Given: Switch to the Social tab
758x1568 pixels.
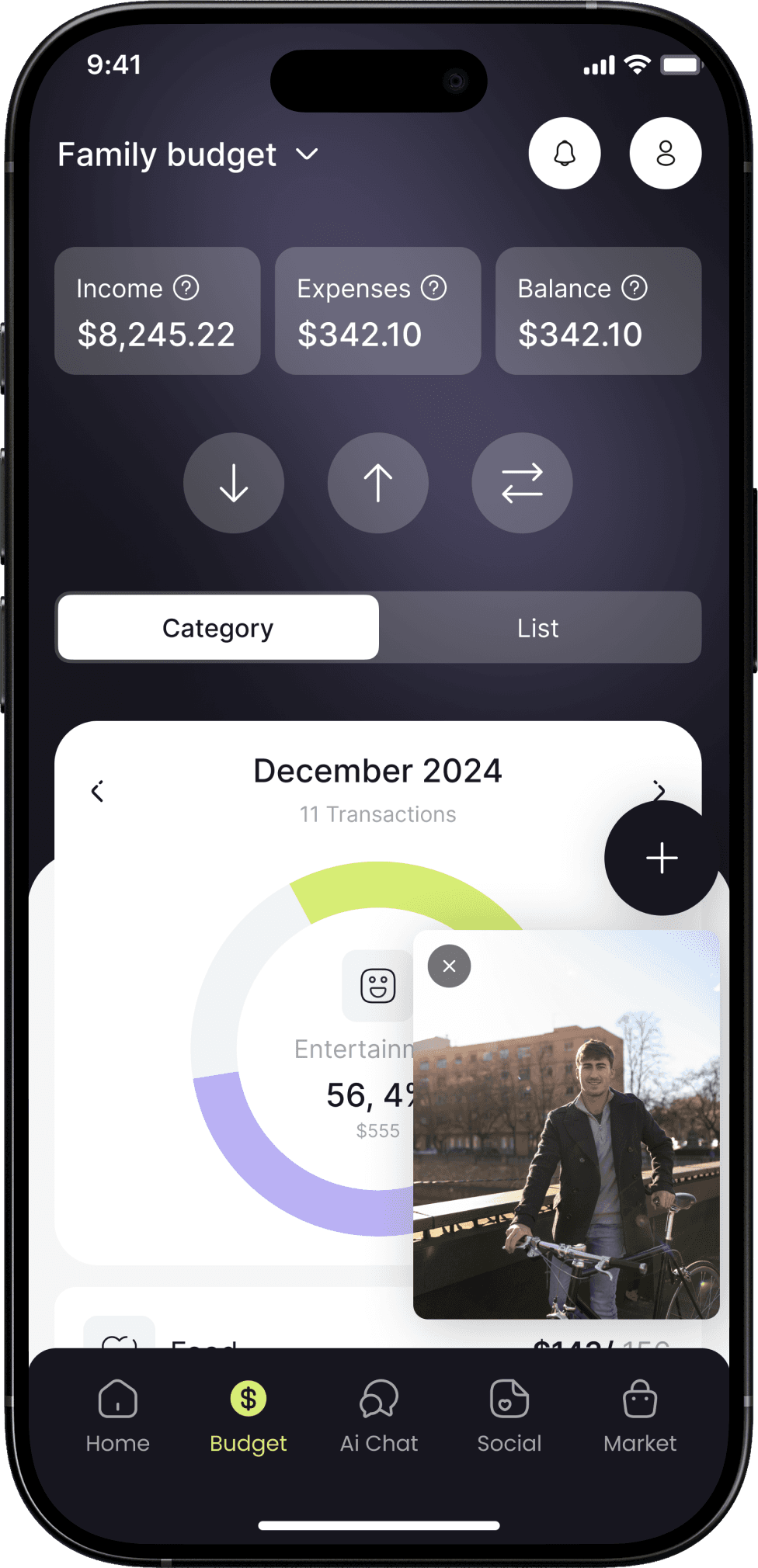Looking at the screenshot, I should (x=509, y=1416).
